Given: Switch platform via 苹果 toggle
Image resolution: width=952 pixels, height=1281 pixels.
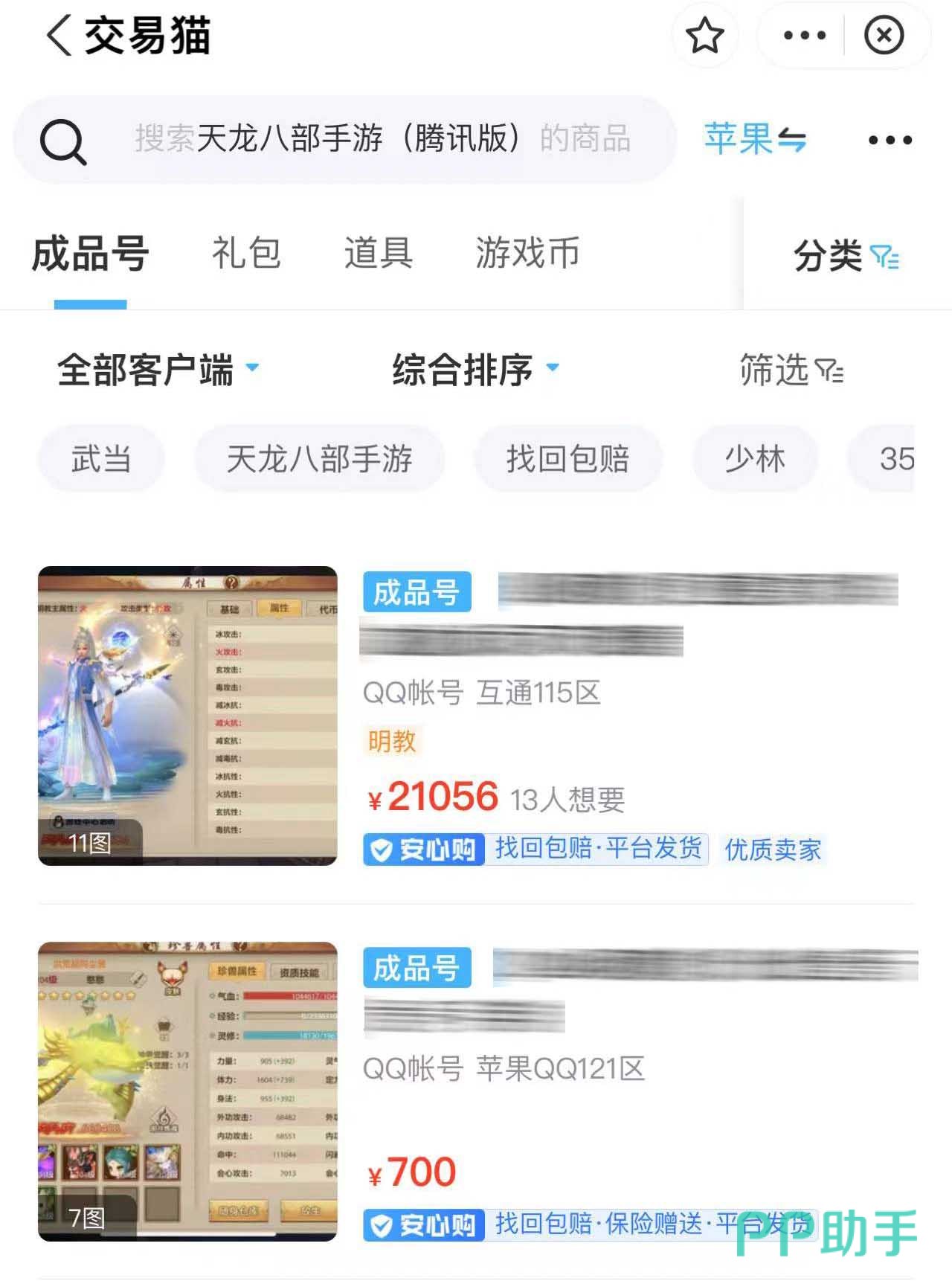Looking at the screenshot, I should (x=755, y=139).
